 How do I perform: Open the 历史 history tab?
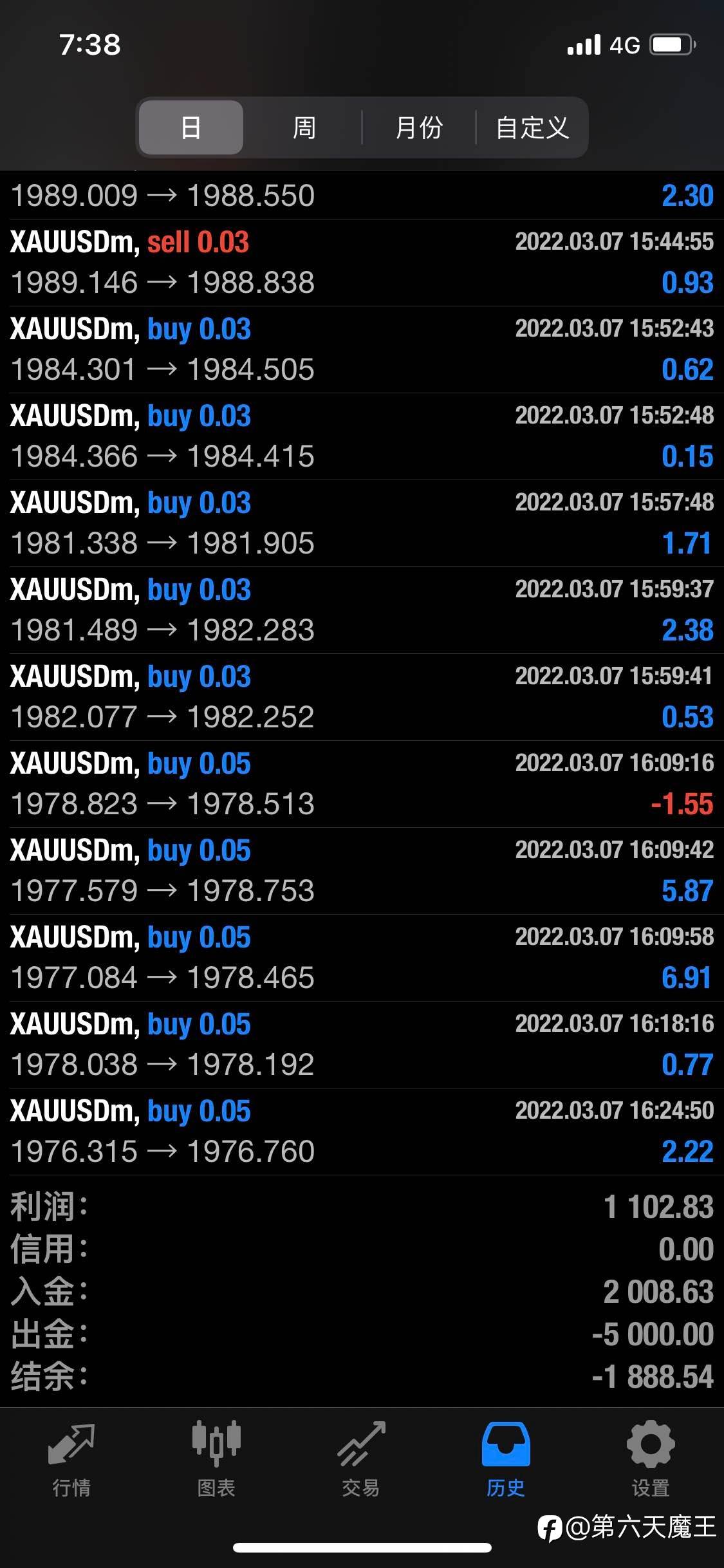pos(506,1459)
